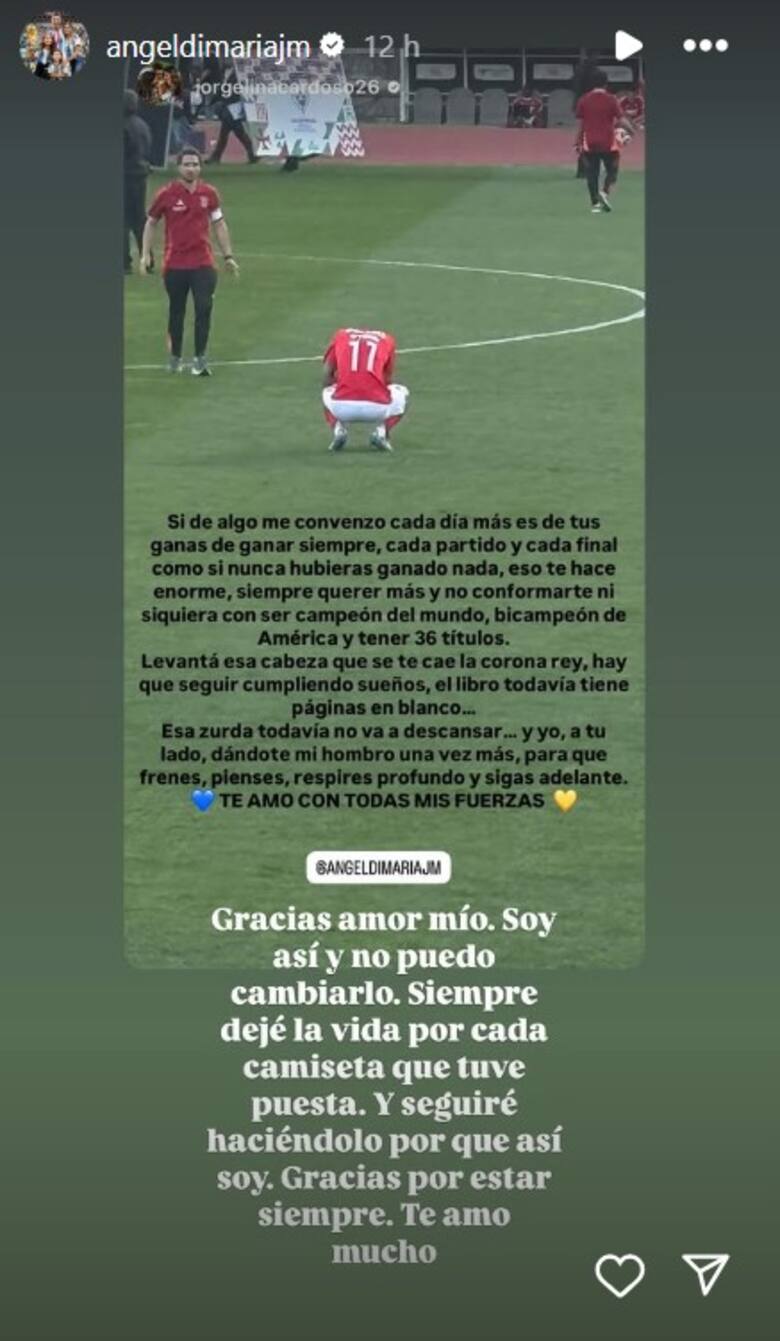Like this story with the heart icon

point(620,1275)
